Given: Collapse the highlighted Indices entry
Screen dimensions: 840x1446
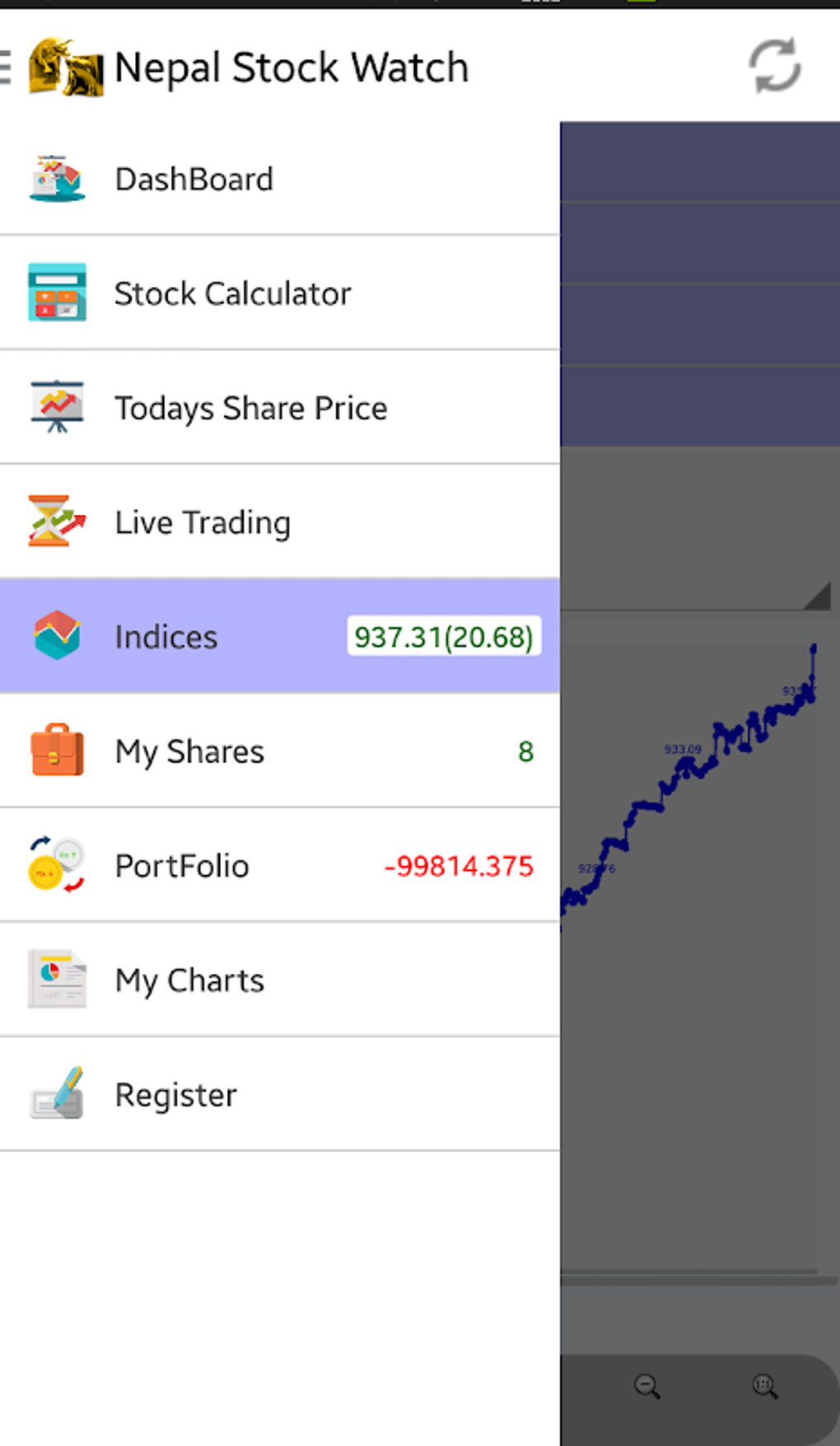Looking at the screenshot, I should point(166,636).
